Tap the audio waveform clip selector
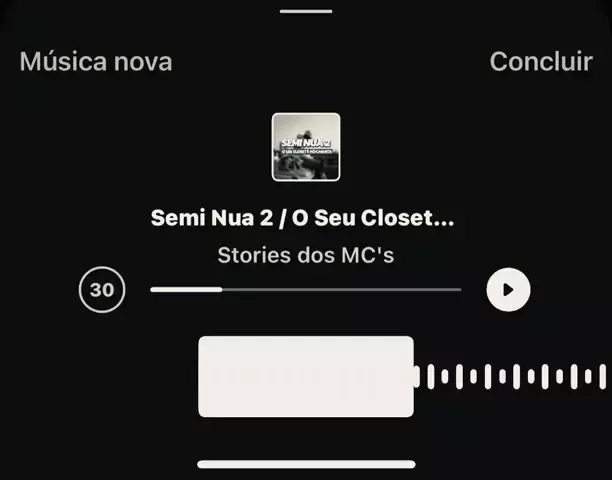The width and height of the screenshot is (612, 480). pos(306,376)
